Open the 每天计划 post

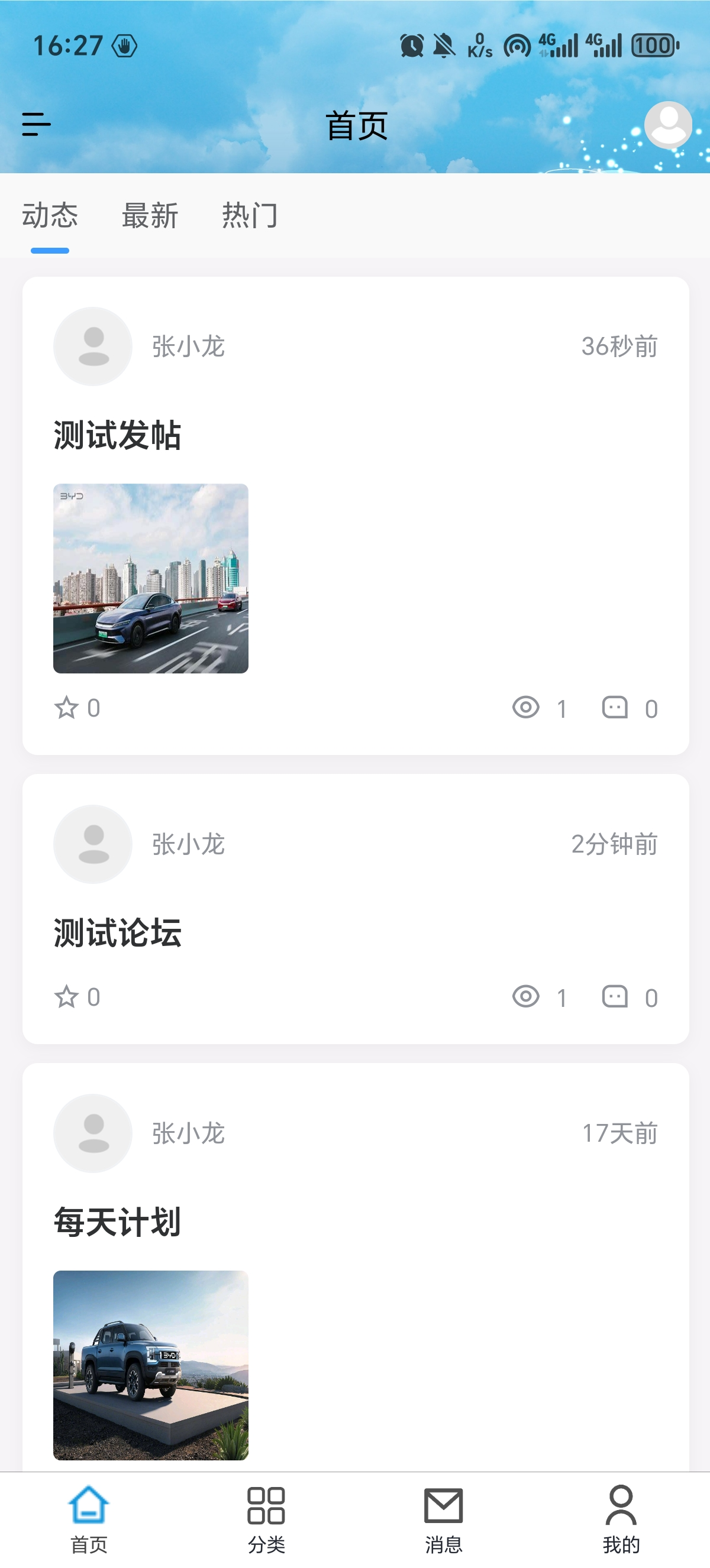(117, 1222)
